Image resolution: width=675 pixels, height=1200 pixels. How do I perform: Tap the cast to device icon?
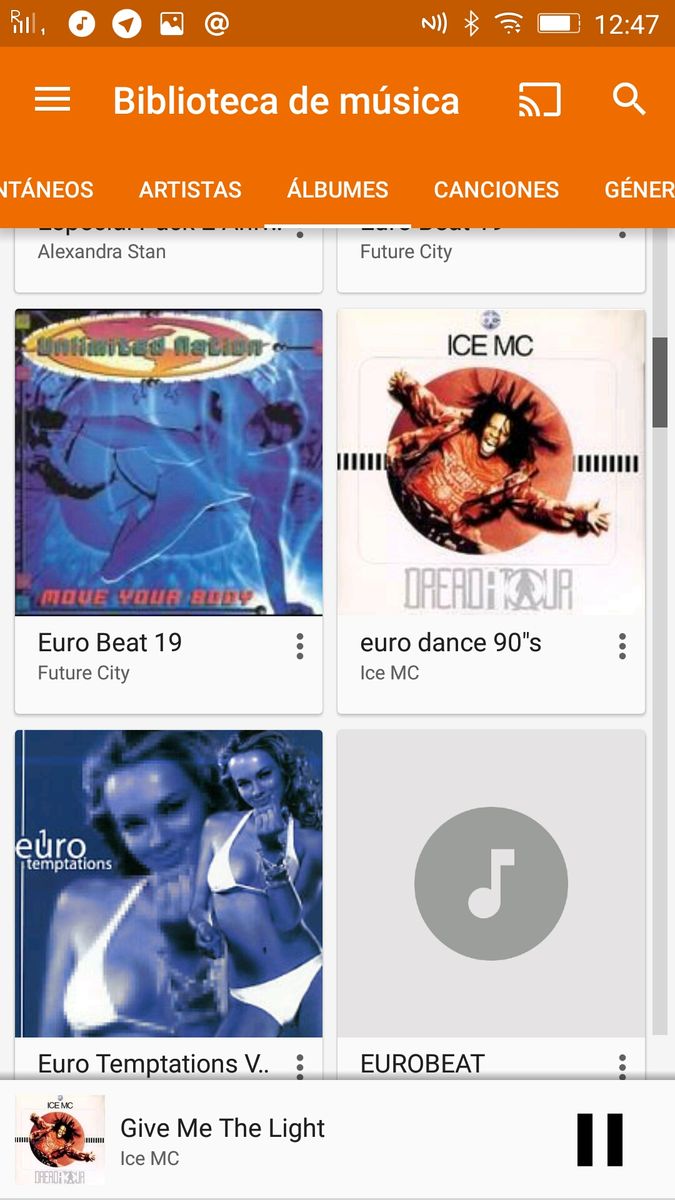coord(539,100)
